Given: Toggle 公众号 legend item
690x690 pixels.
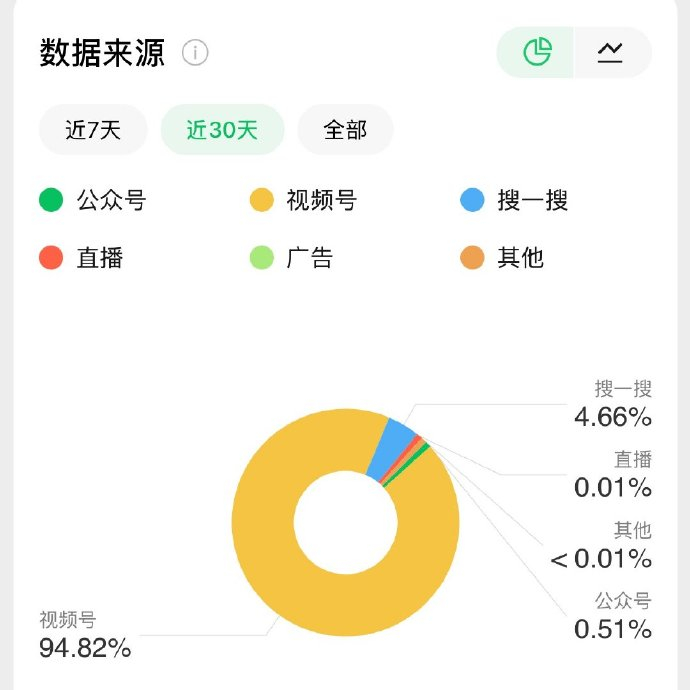Looking at the screenshot, I should (92, 200).
